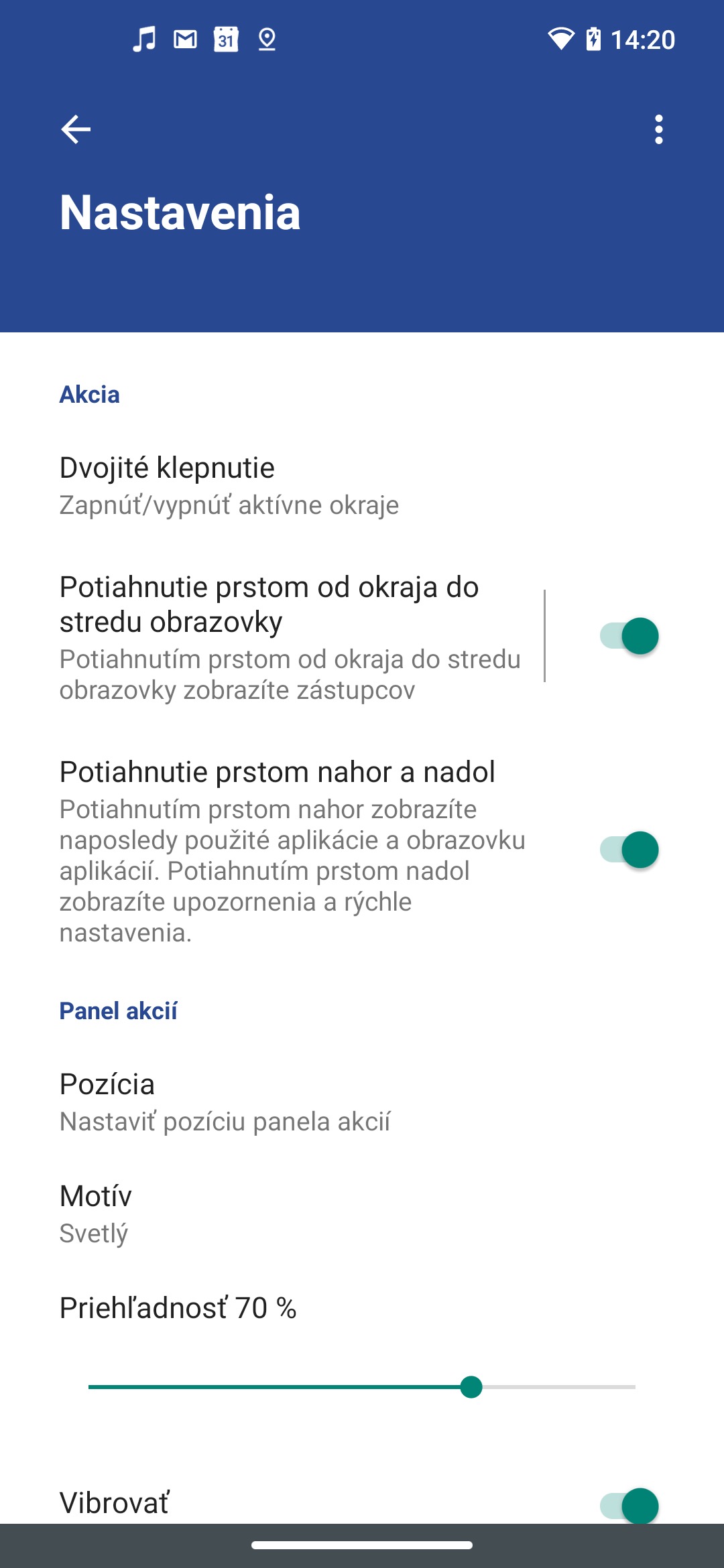Screen dimensions: 724x1568
Task: Open the three-dot overflow menu
Action: tap(659, 129)
